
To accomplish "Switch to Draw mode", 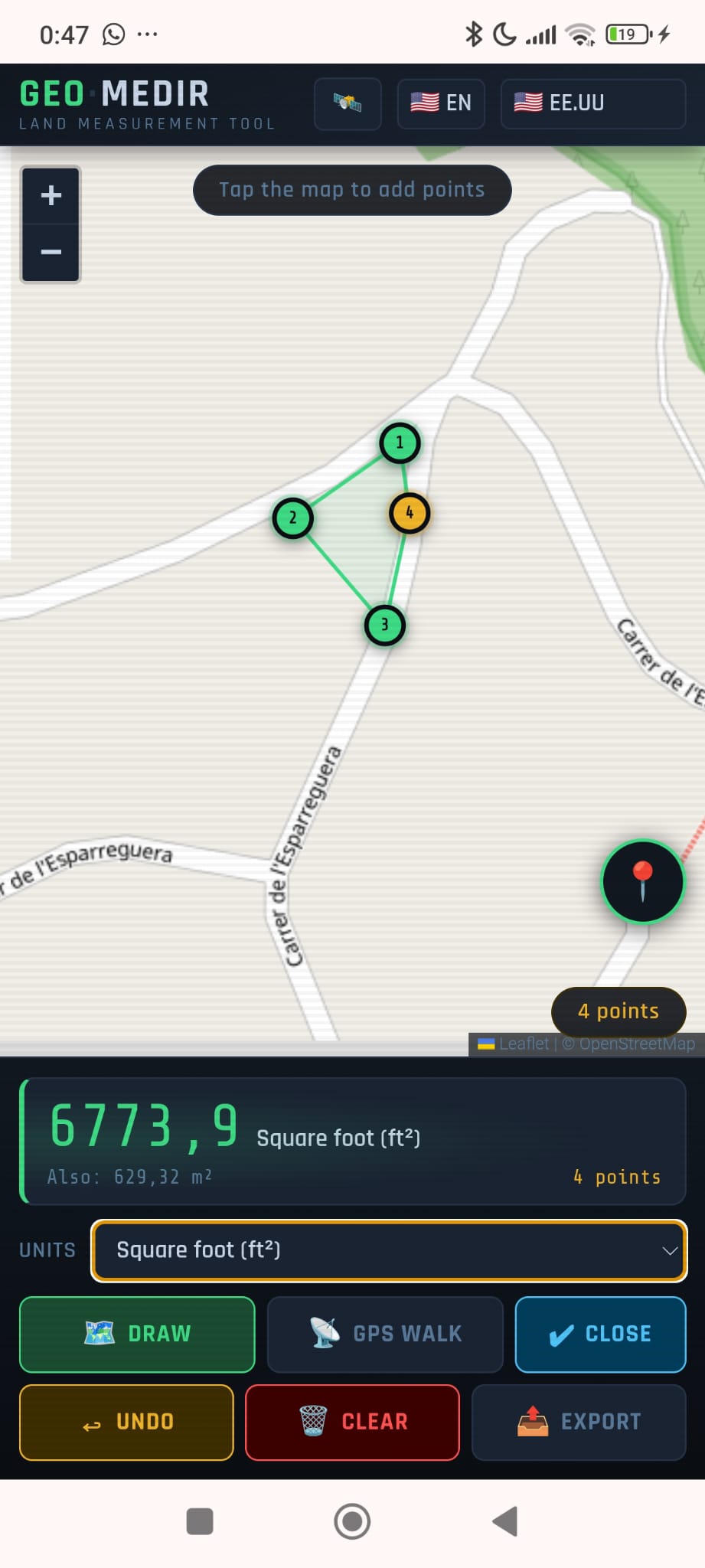I will (x=137, y=1334).
